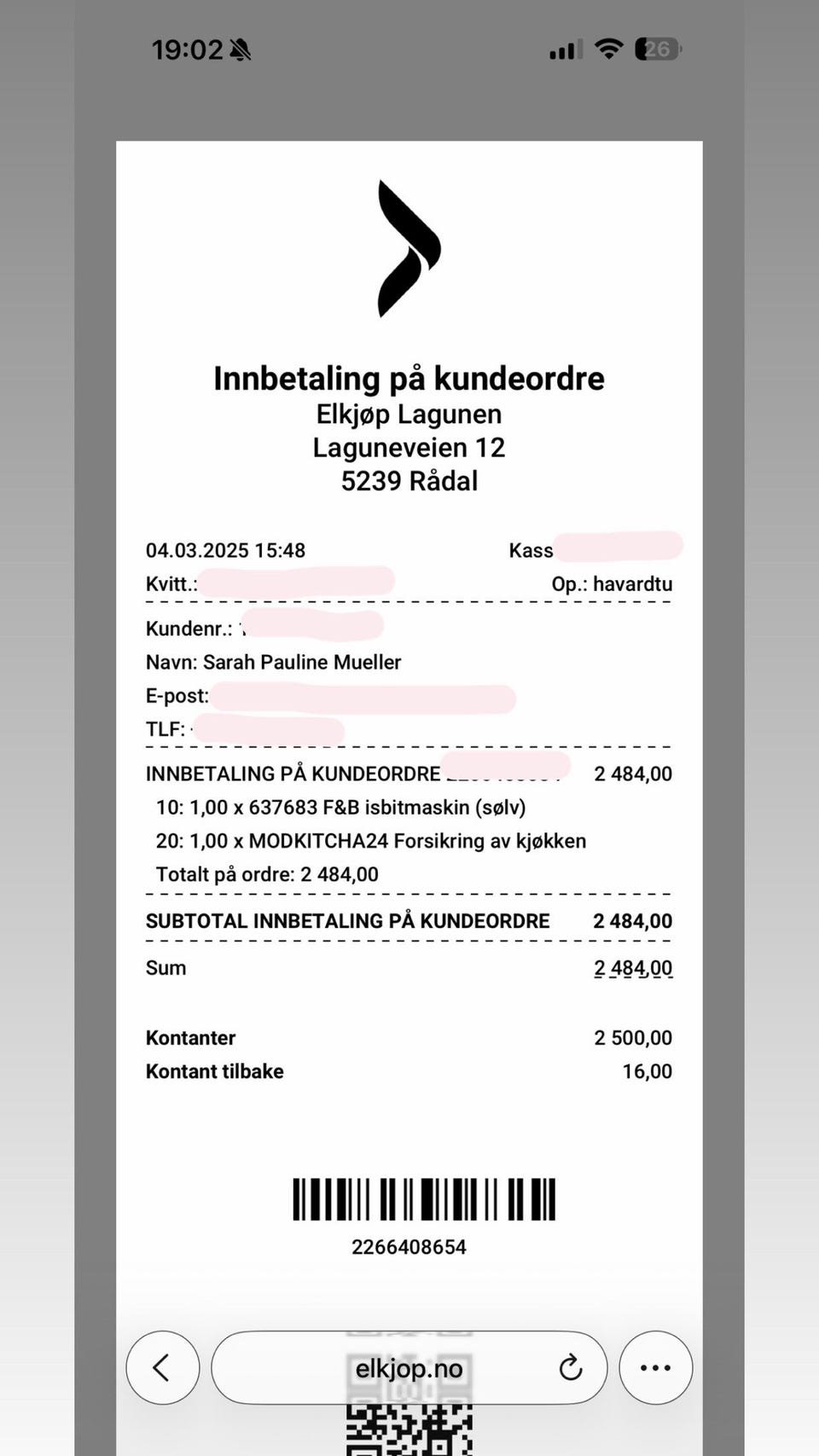The image size is (819, 1456).
Task: Open the more options ellipsis menu
Action: 655,1367
